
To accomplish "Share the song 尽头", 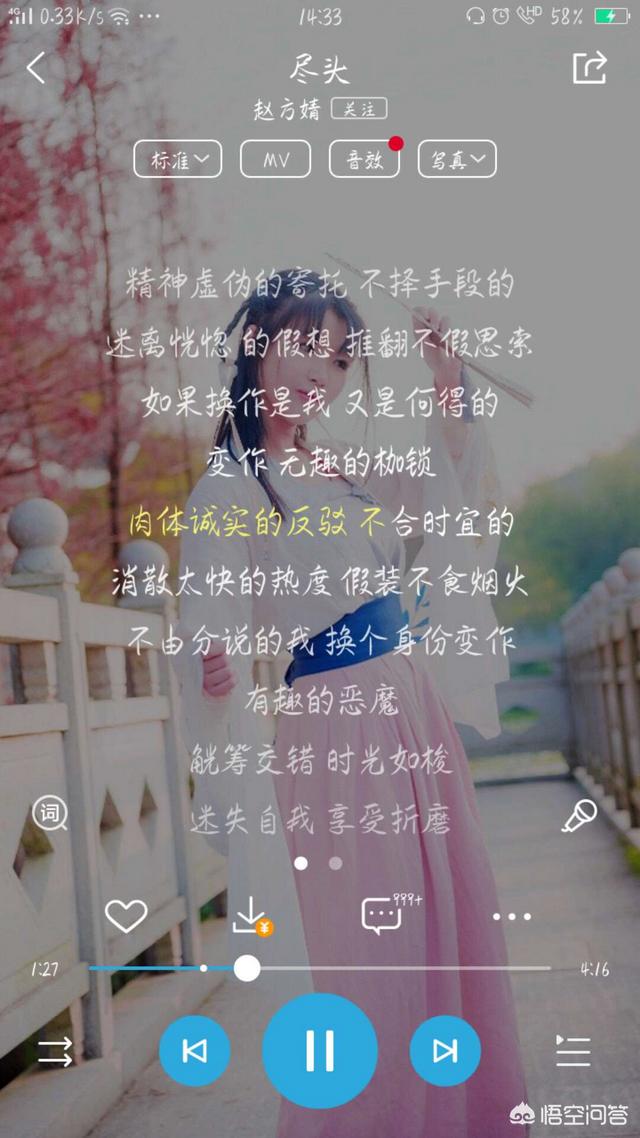I will coord(589,68).
